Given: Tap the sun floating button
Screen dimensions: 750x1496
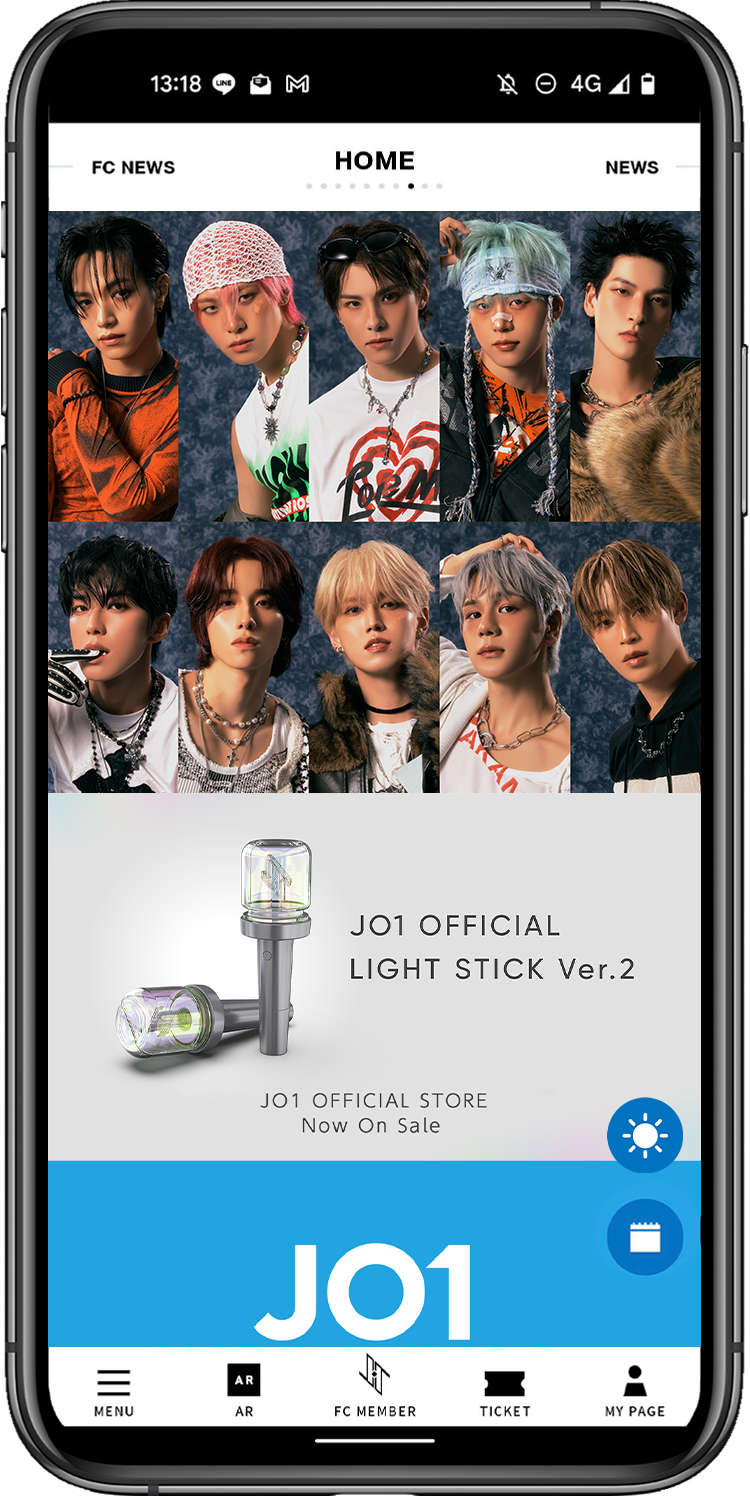Looking at the screenshot, I should [x=645, y=1136].
